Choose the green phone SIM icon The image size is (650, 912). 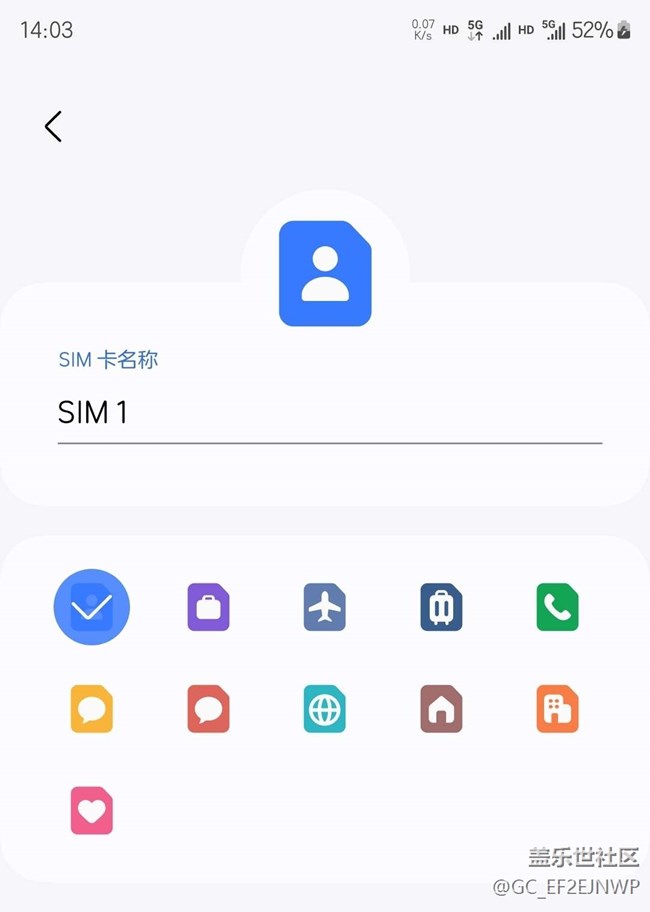tap(557, 607)
